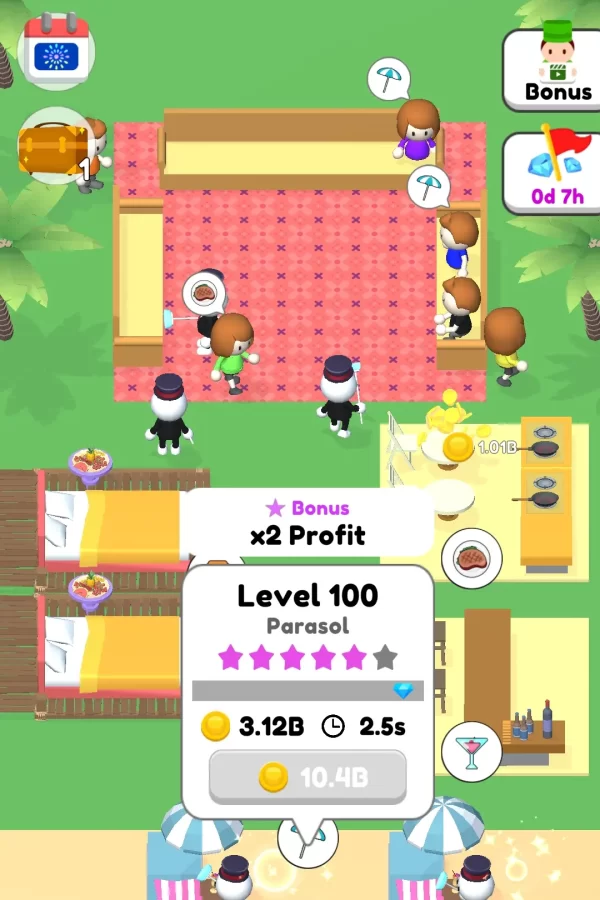Open the calendar event icon
The width and height of the screenshot is (600, 900).
click(56, 50)
